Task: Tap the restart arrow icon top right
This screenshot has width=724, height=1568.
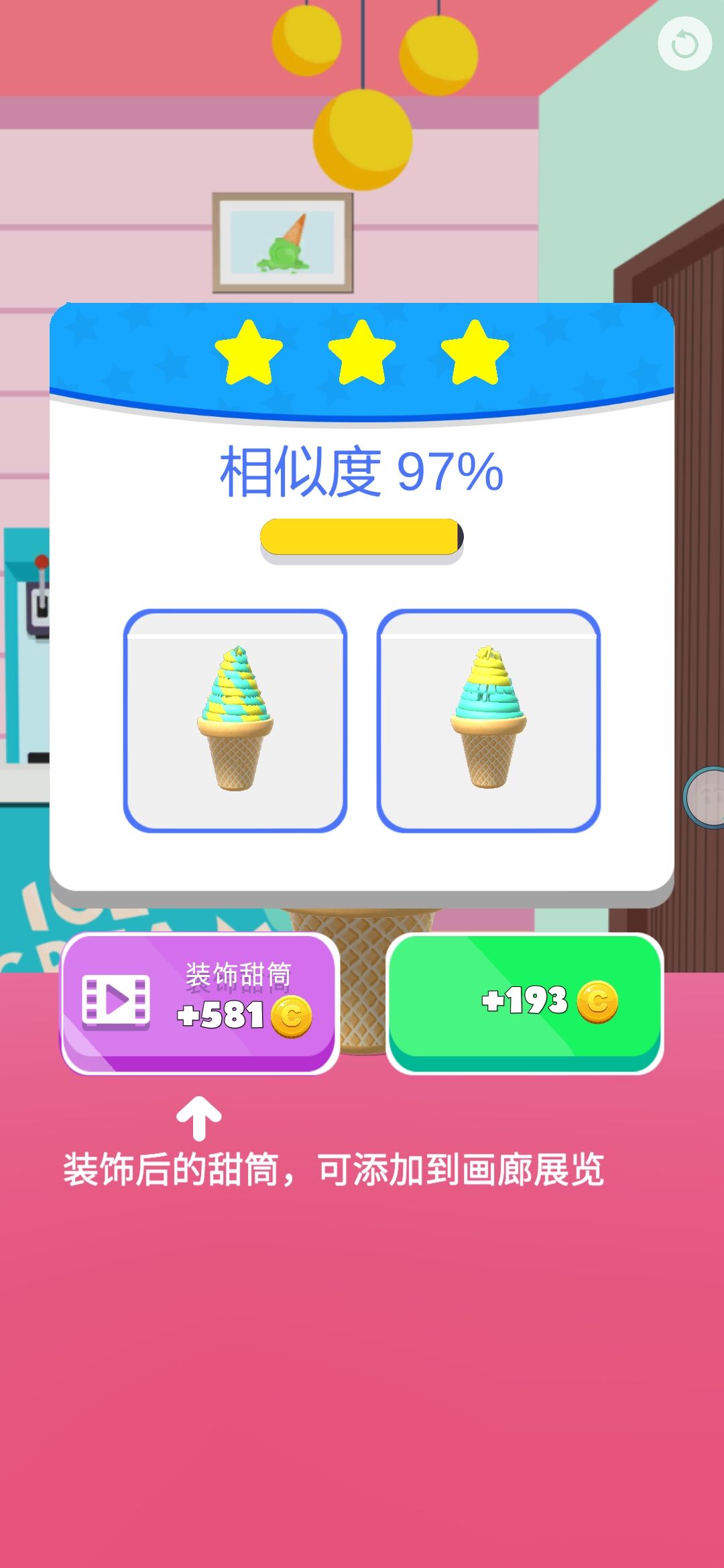Action: (x=684, y=44)
